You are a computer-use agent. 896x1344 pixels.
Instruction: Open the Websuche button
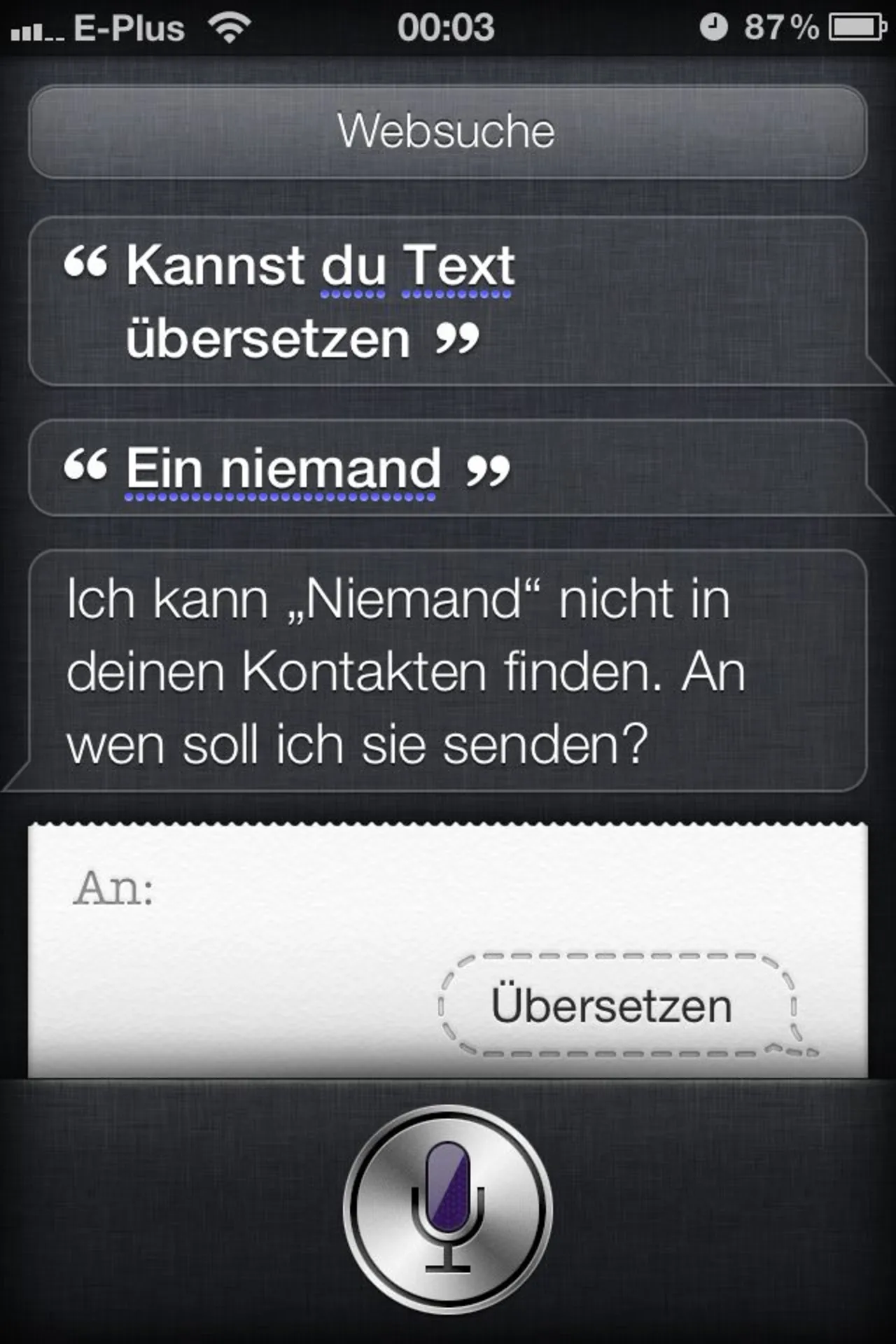(x=447, y=132)
